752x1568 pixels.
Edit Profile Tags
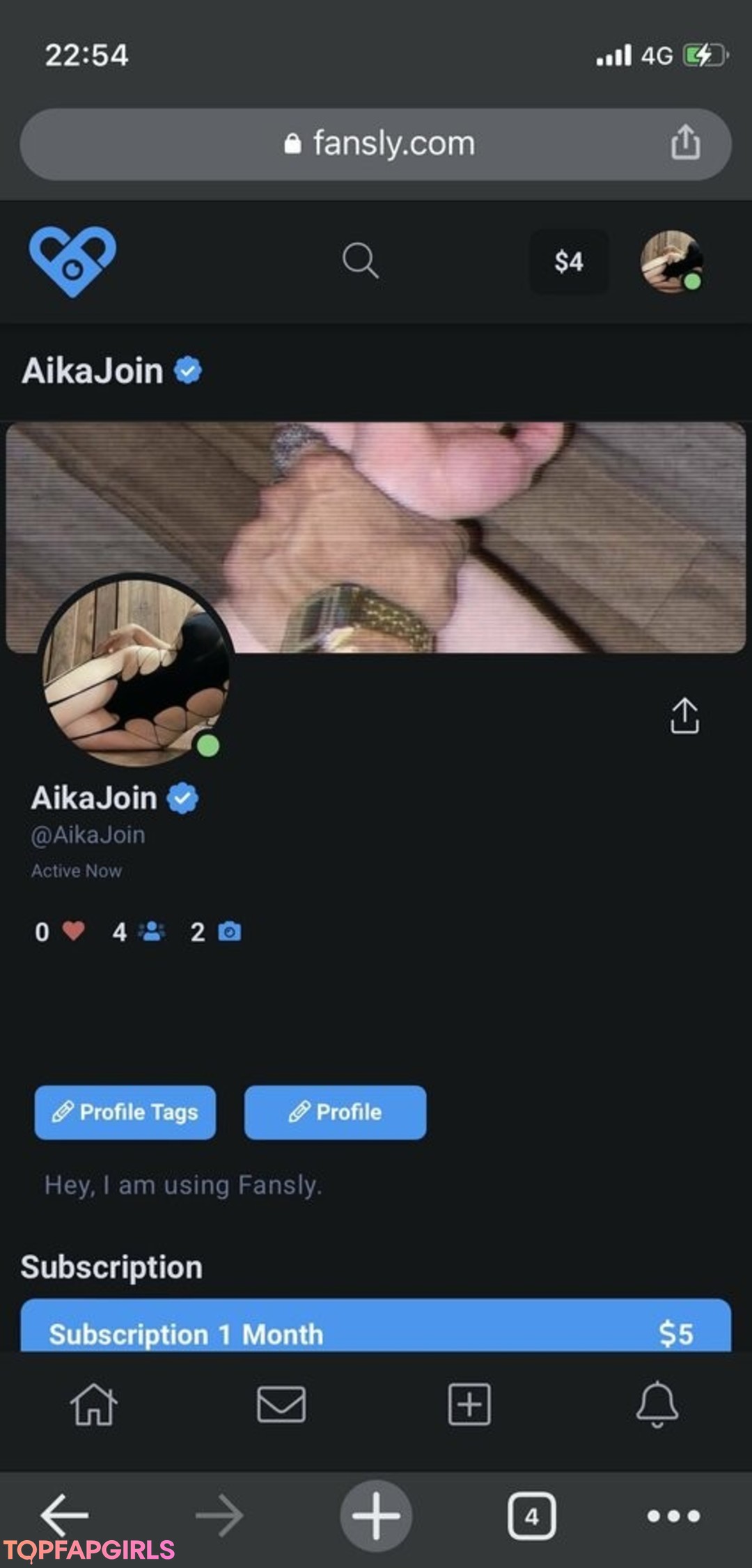click(125, 1112)
